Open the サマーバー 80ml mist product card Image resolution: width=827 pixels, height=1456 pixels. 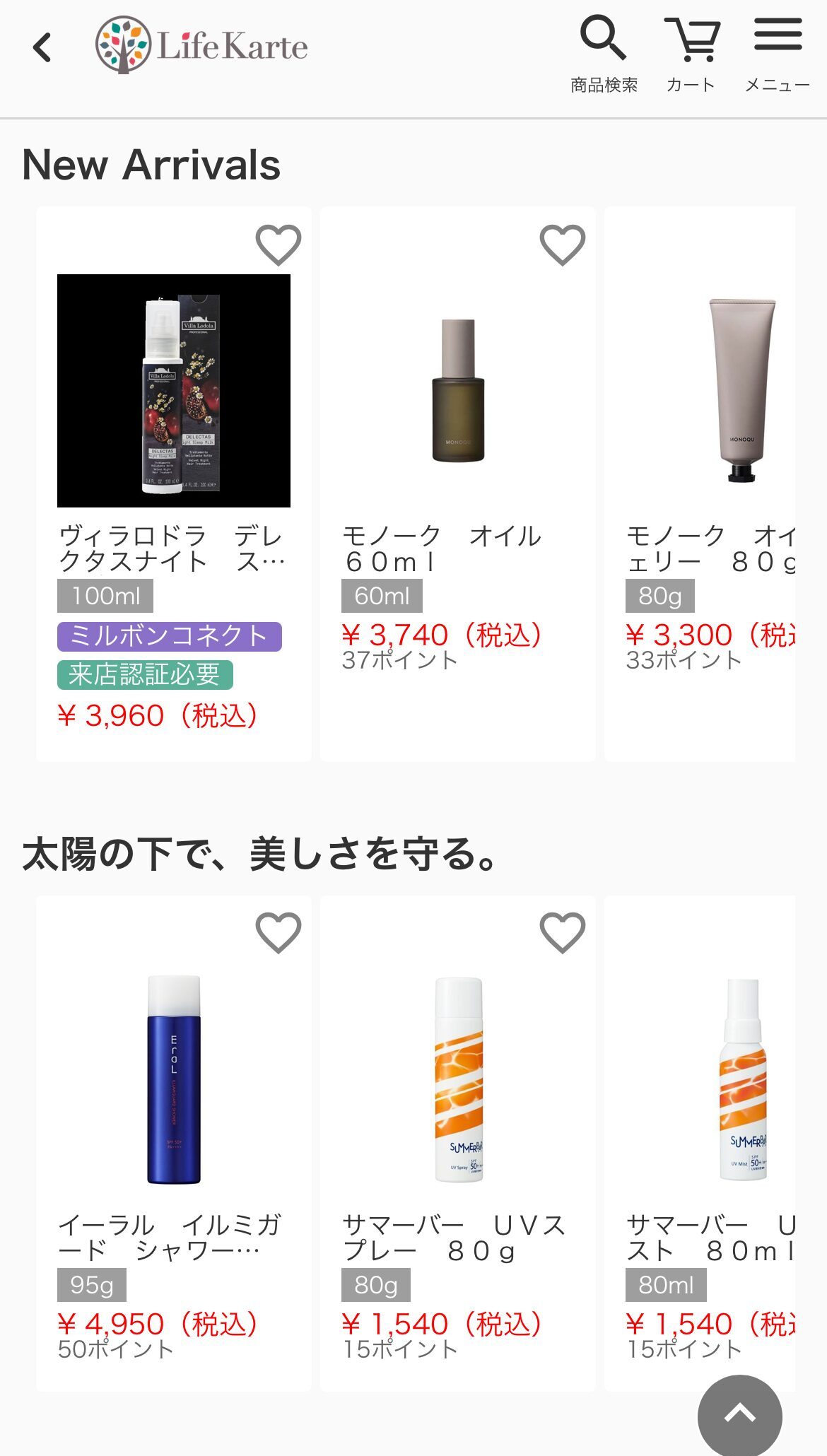click(x=700, y=1144)
